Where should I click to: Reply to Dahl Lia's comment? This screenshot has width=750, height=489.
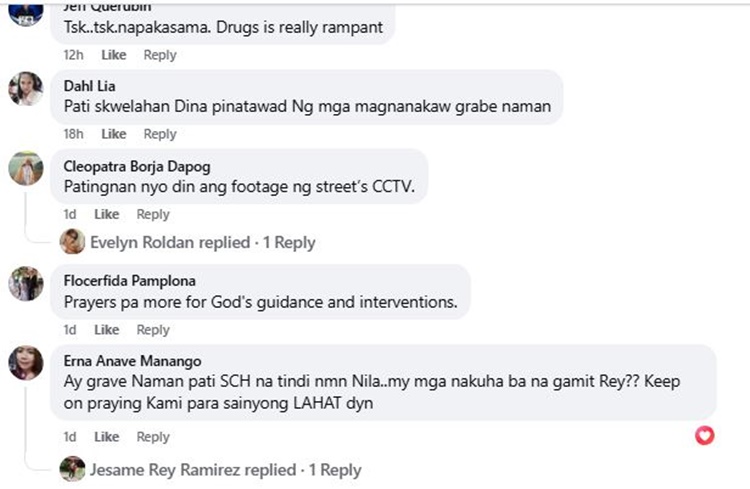coord(160,134)
